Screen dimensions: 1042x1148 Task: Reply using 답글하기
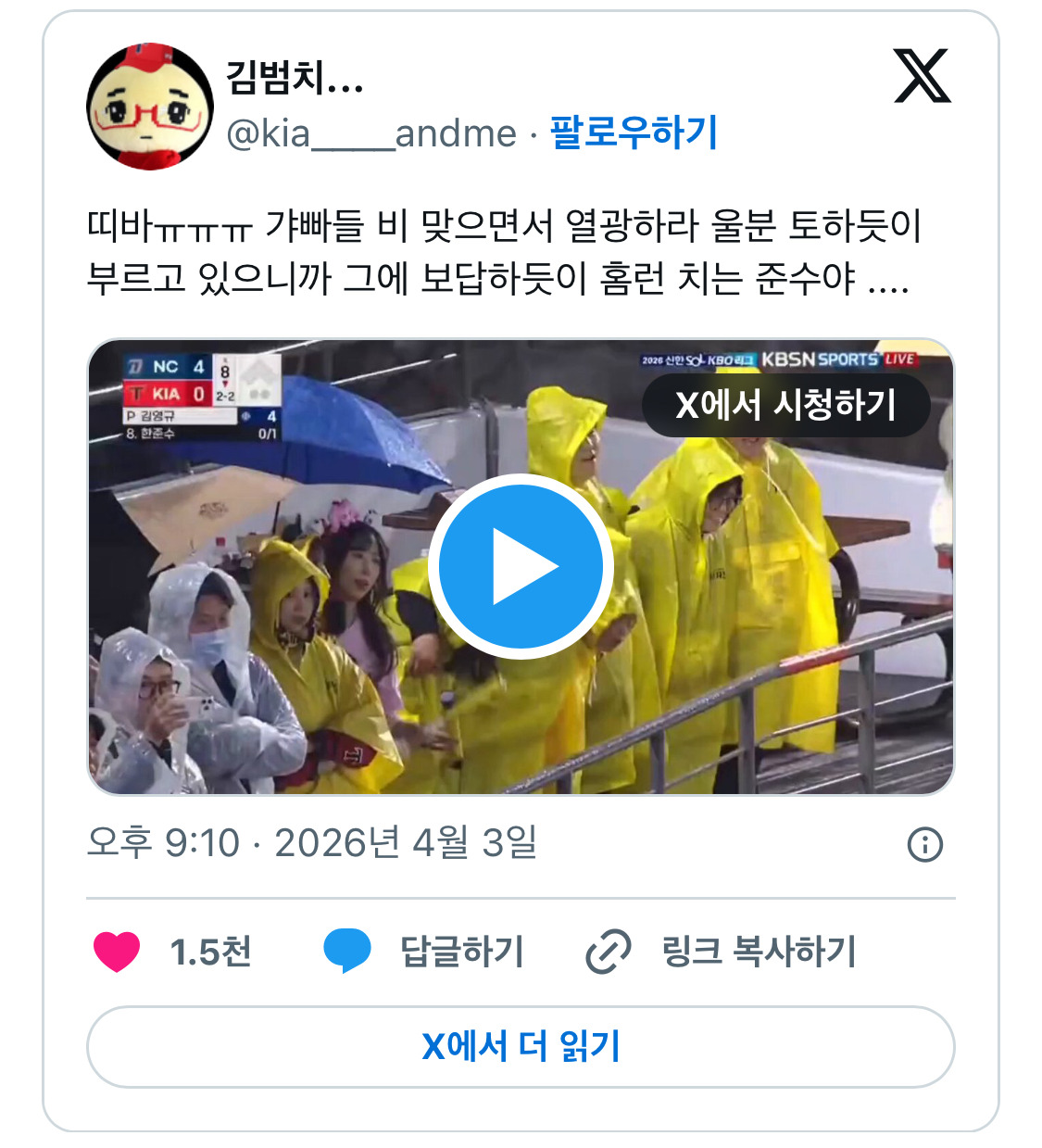424,952
